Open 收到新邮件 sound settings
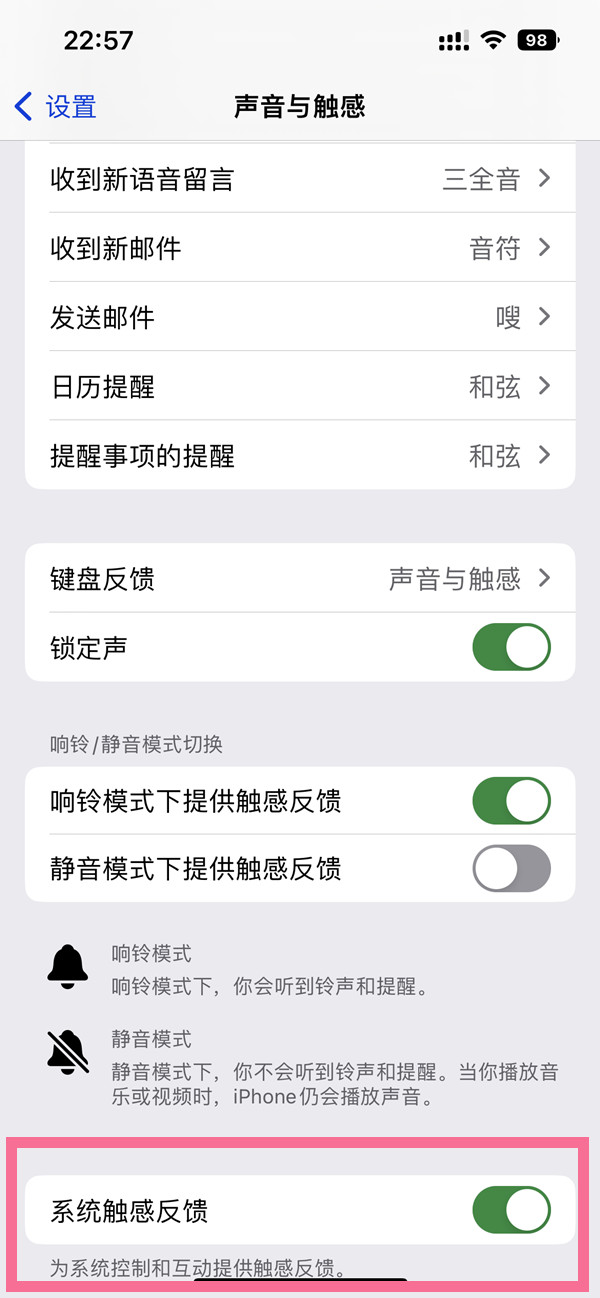The height and width of the screenshot is (1298, 600). click(x=300, y=248)
